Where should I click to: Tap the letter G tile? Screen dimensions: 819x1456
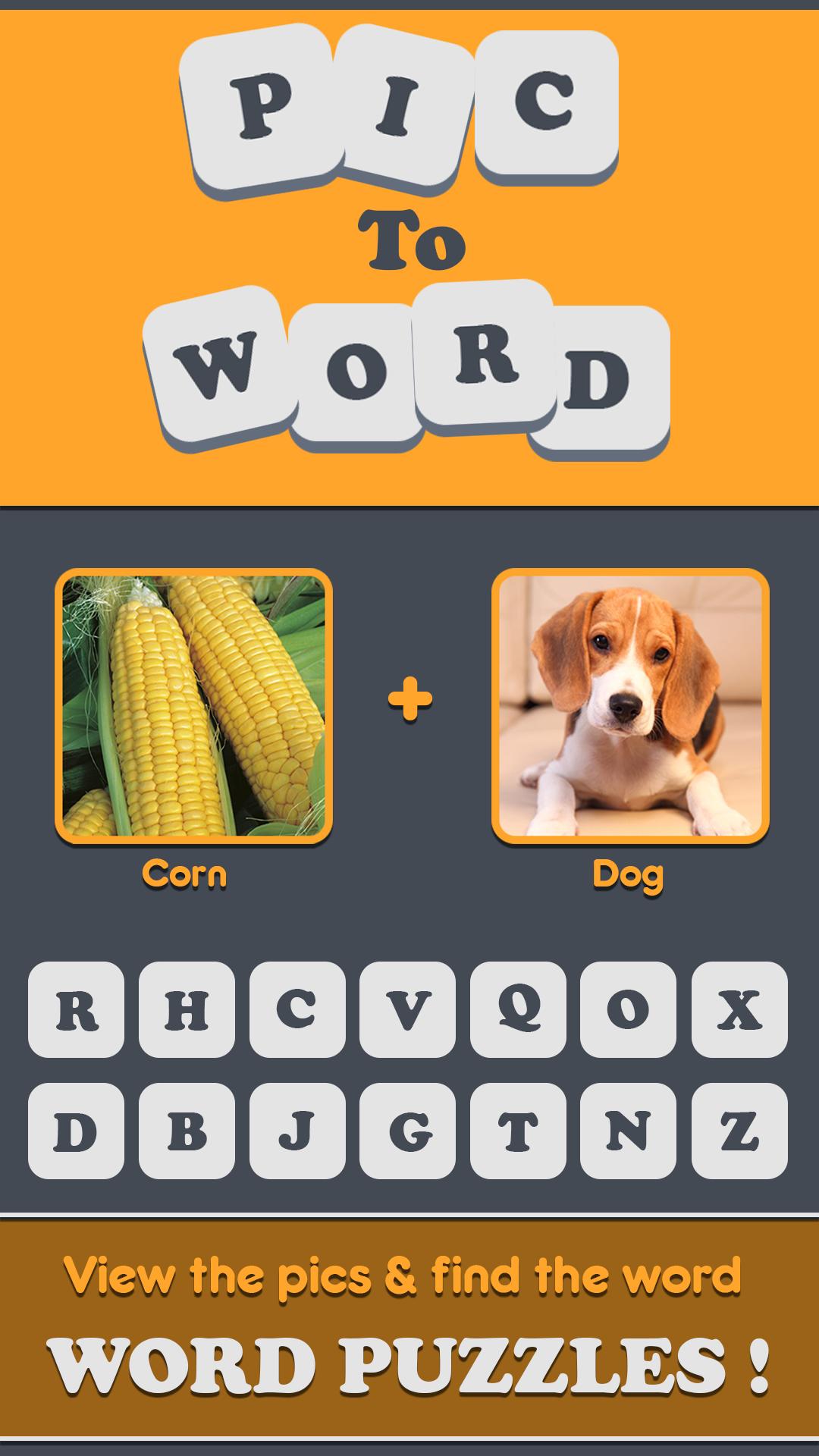409,1130
